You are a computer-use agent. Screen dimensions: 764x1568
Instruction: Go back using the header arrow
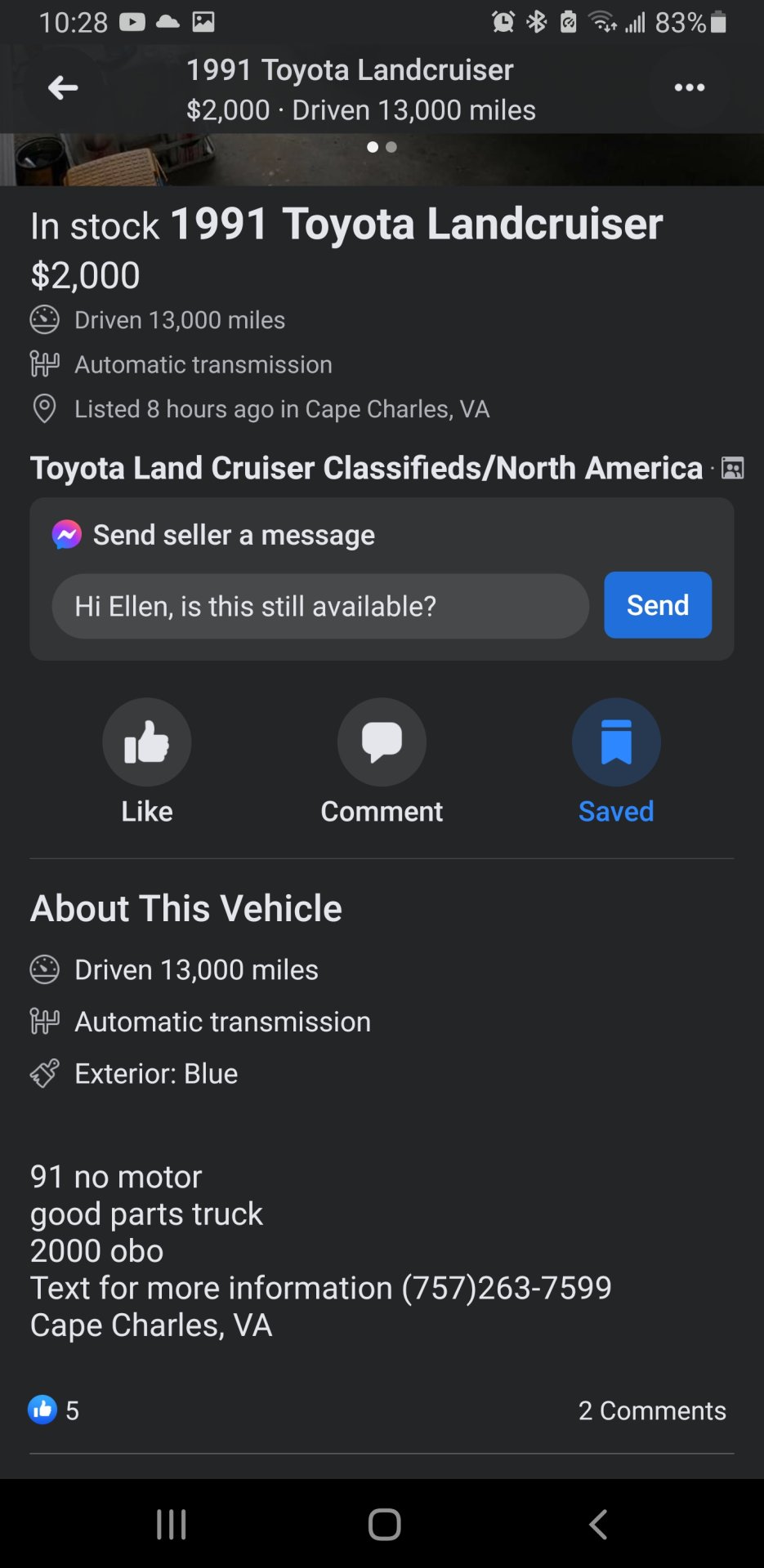pos(63,87)
